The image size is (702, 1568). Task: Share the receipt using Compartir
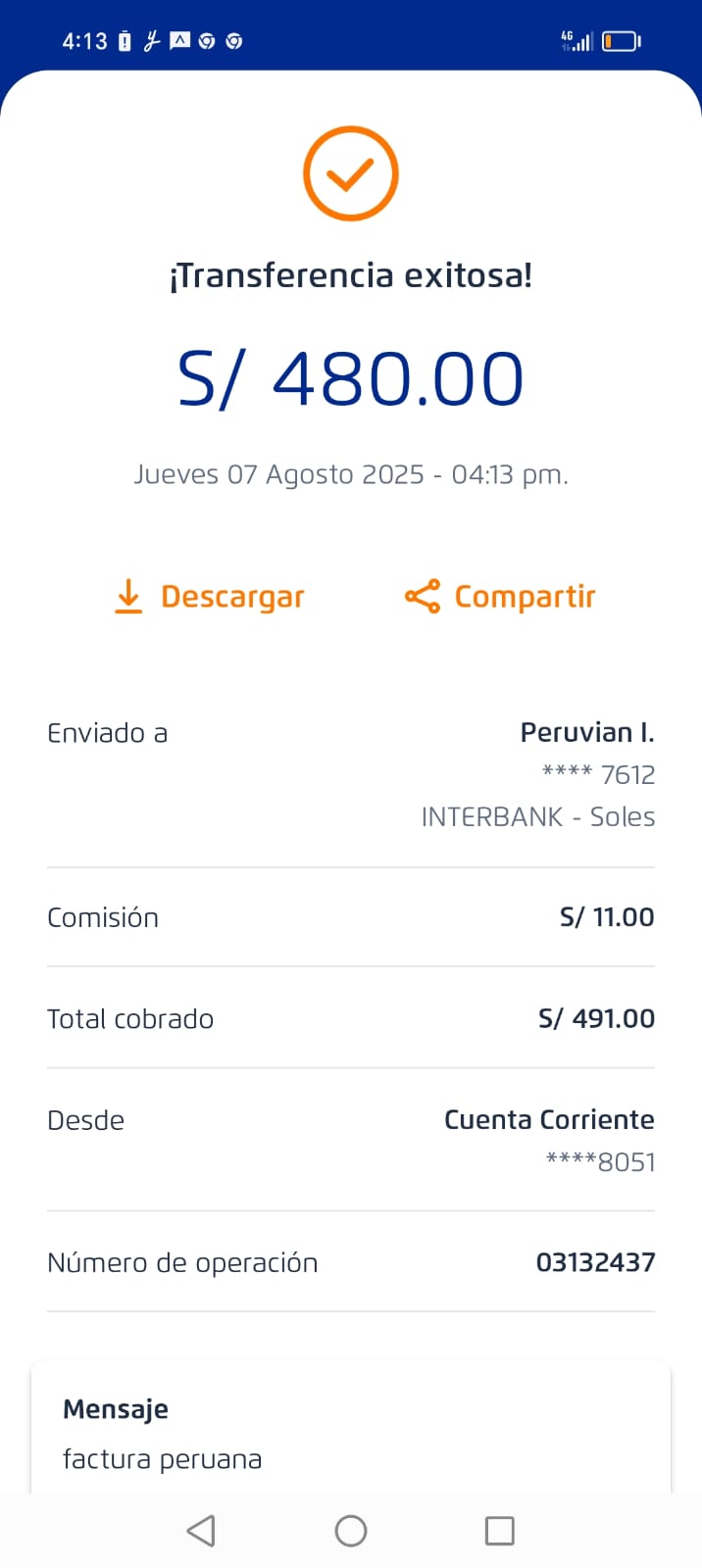click(x=500, y=596)
